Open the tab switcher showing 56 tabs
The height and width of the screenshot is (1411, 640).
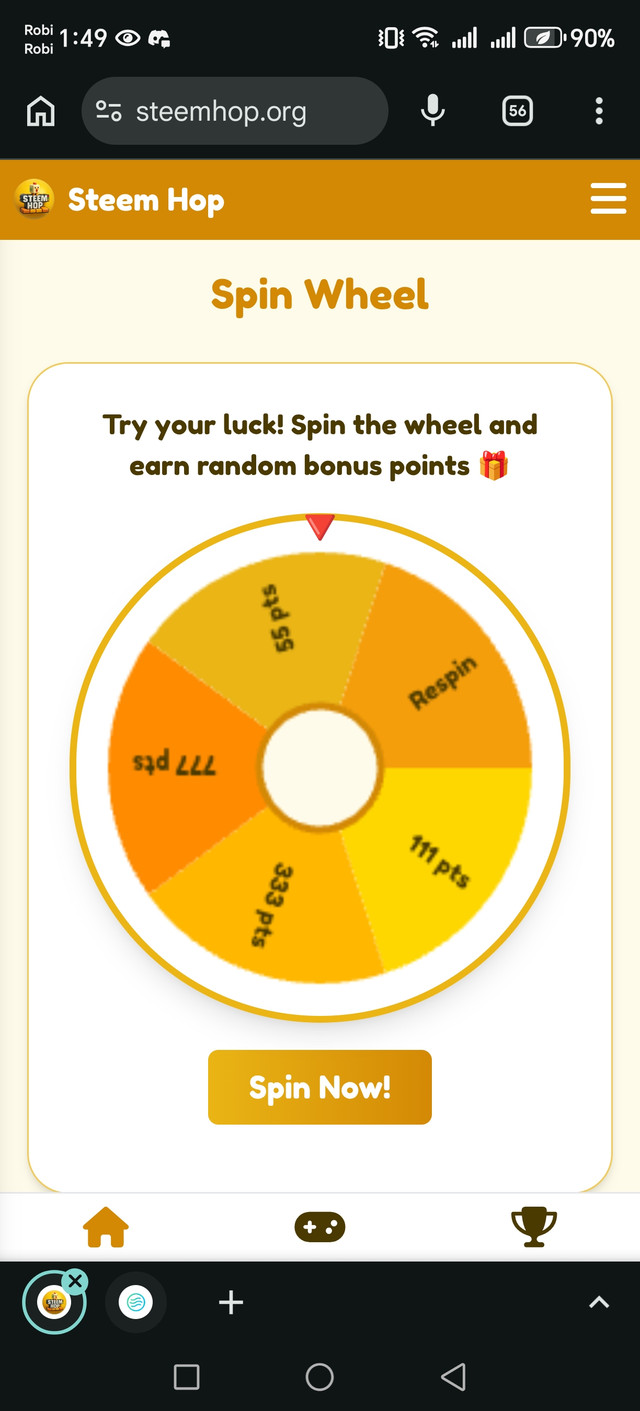(x=517, y=112)
